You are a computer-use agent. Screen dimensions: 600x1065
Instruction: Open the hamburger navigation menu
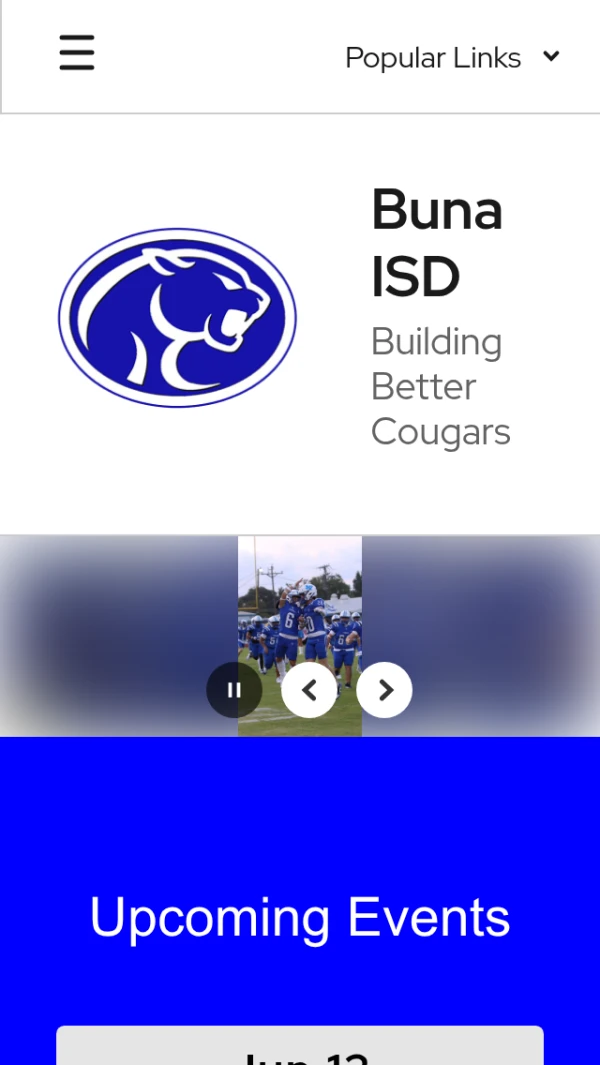[77, 53]
